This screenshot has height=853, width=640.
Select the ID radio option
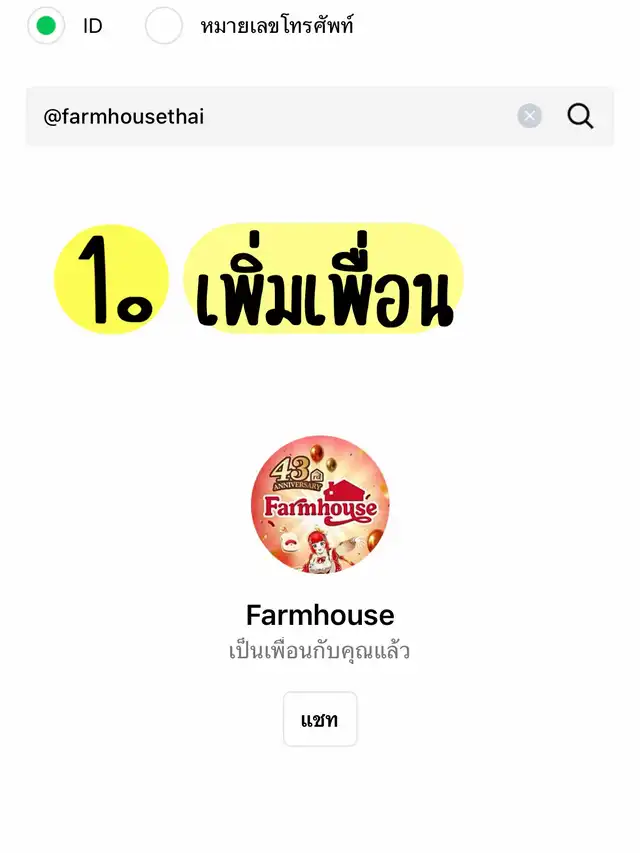pos(45,26)
